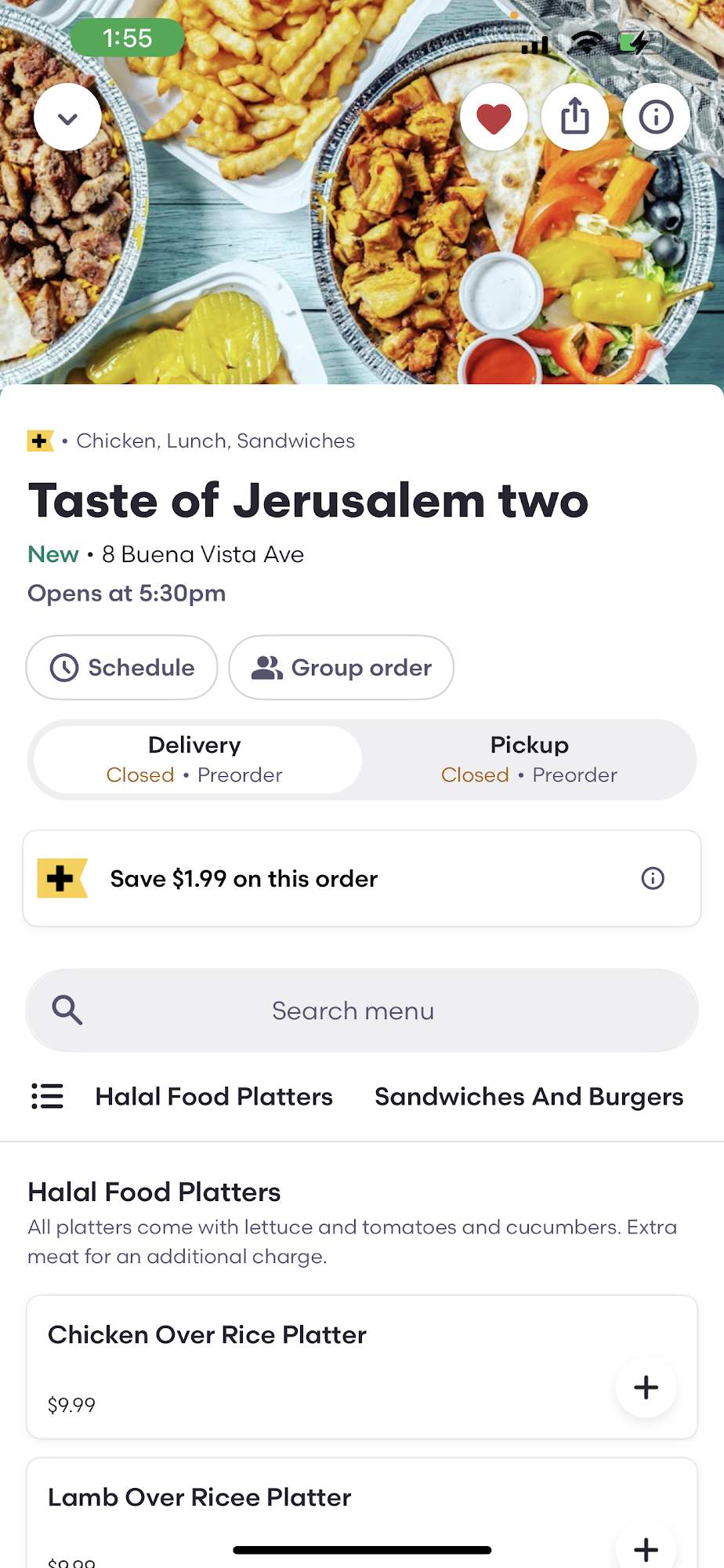Schedule an order for later
This screenshot has height=1568, width=724.
pyautogui.click(x=122, y=667)
